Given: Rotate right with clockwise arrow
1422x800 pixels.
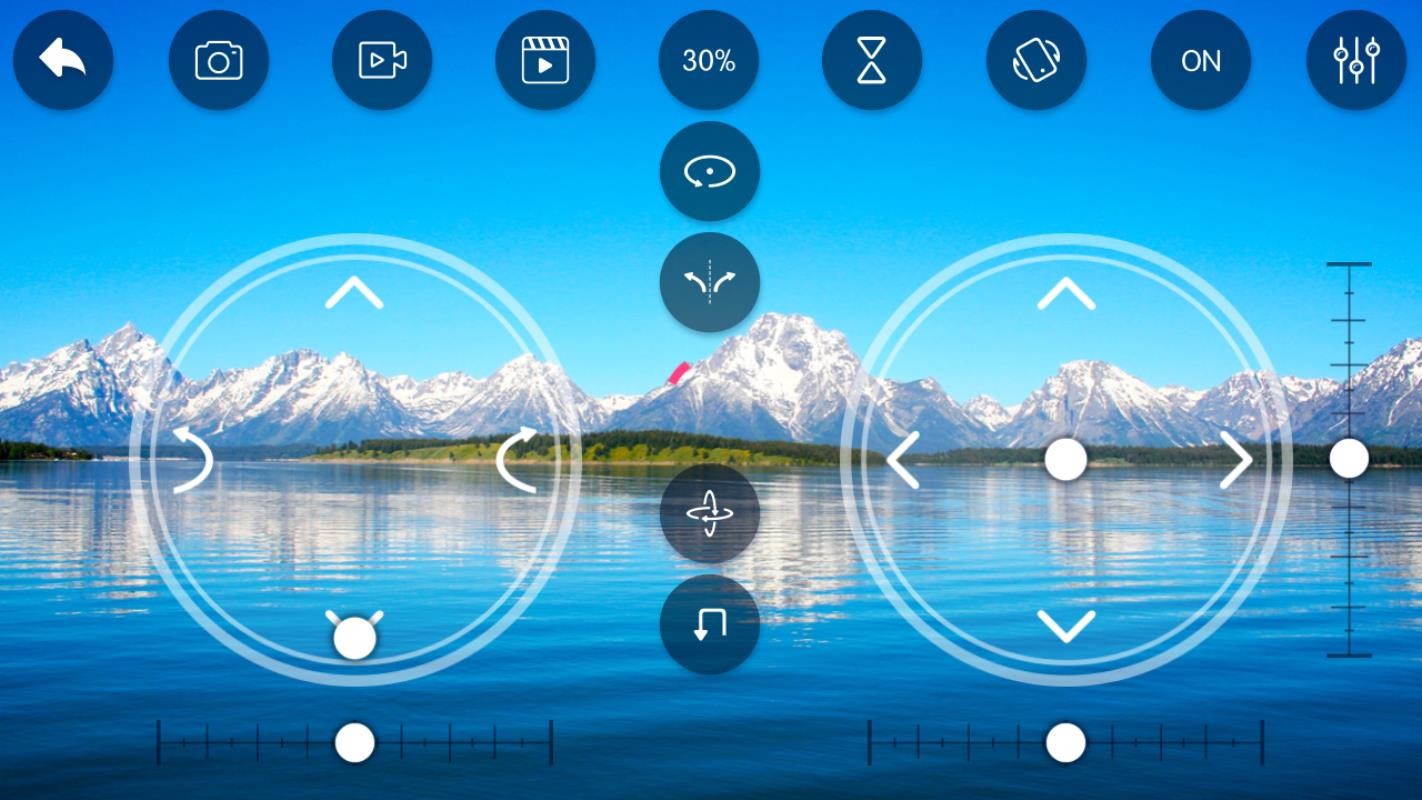Looking at the screenshot, I should (x=517, y=460).
